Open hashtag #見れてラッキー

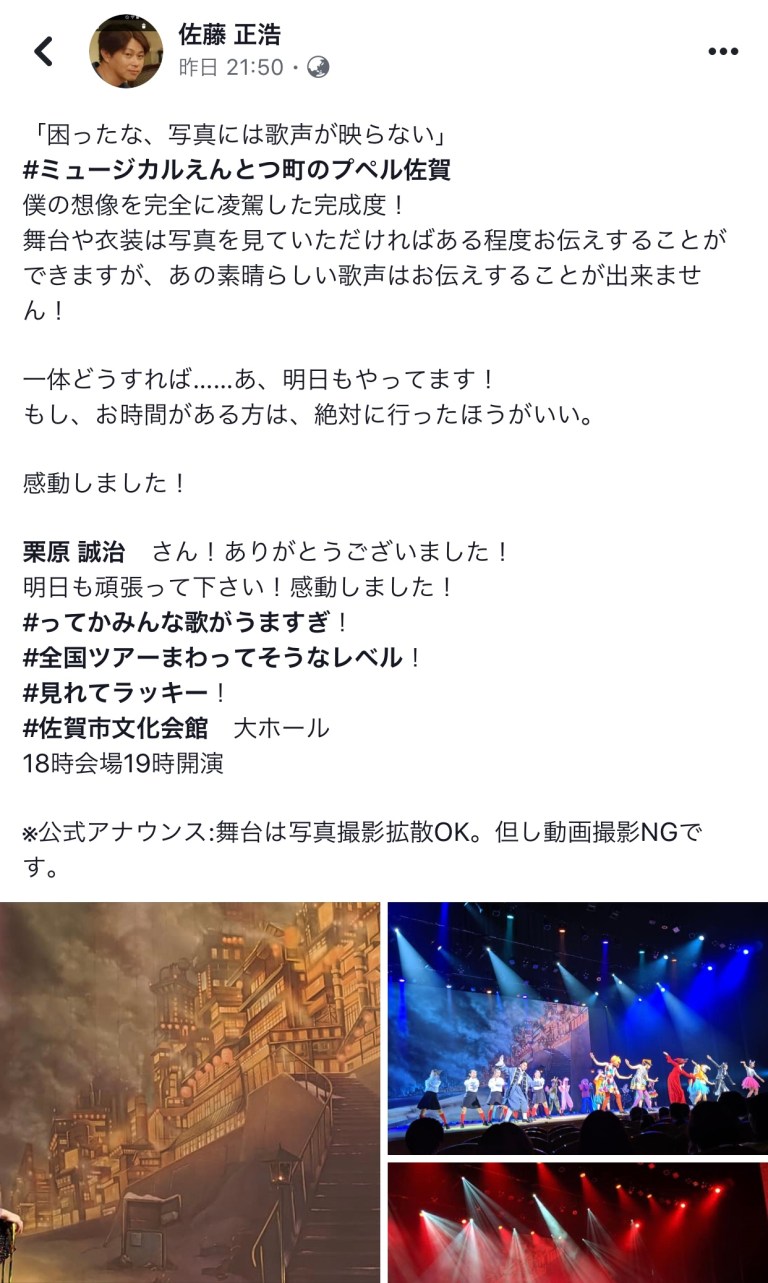tap(115, 692)
